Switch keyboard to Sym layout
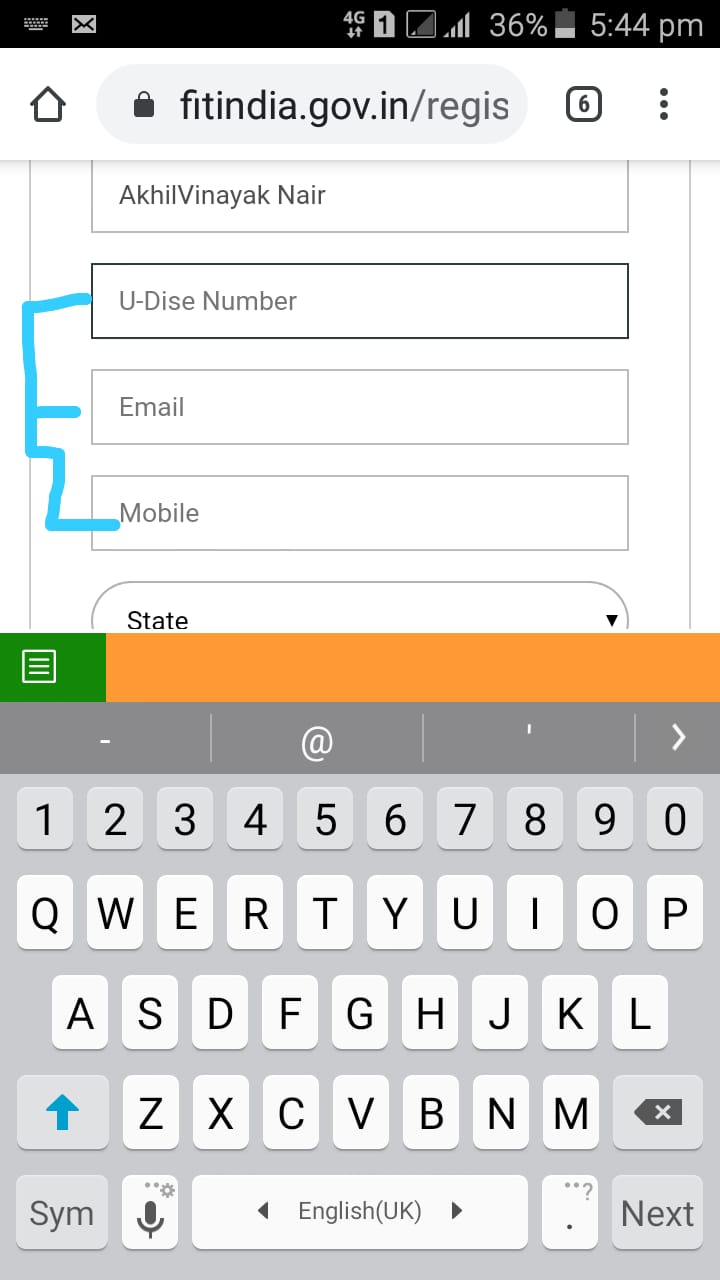The width and height of the screenshot is (720, 1280). [x=62, y=1213]
